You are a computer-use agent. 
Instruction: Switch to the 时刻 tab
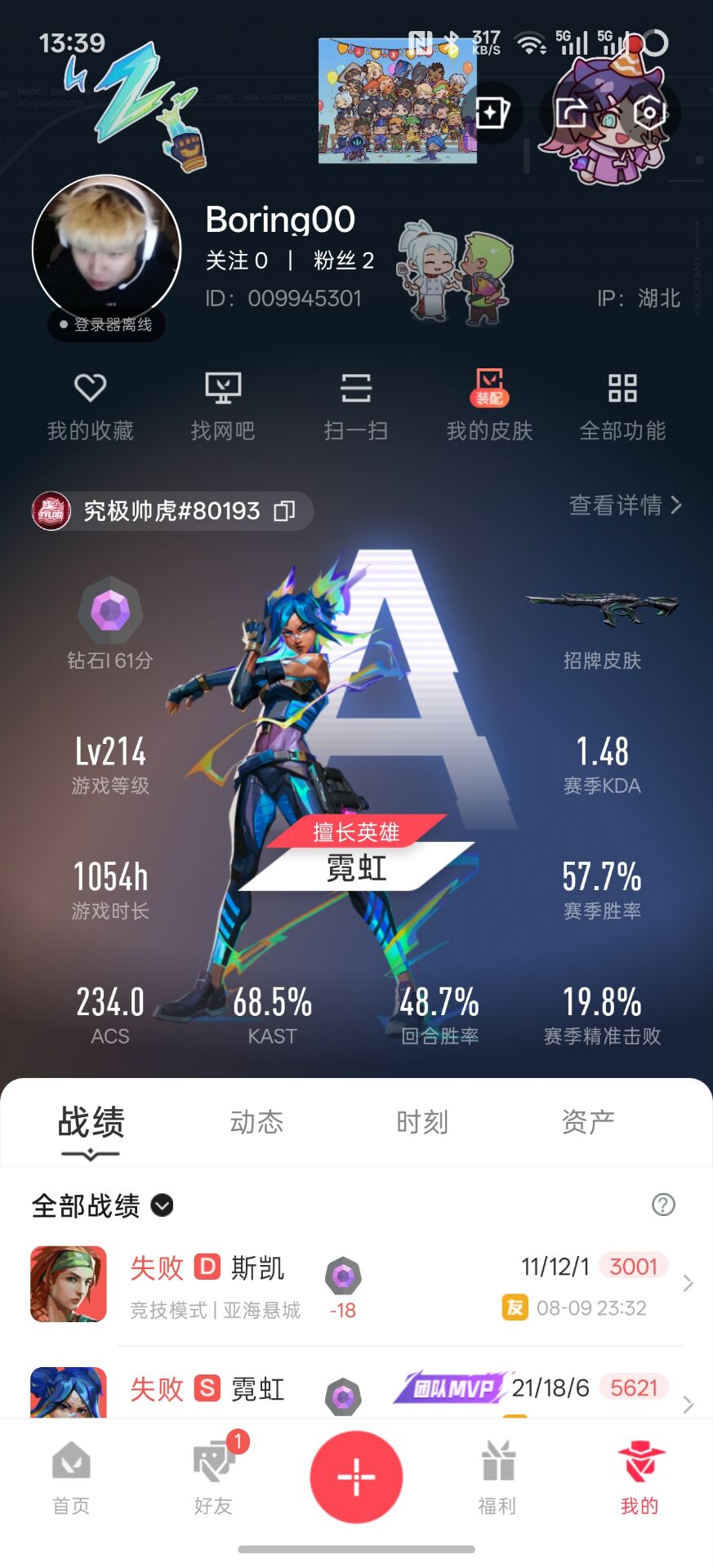coord(422,1122)
